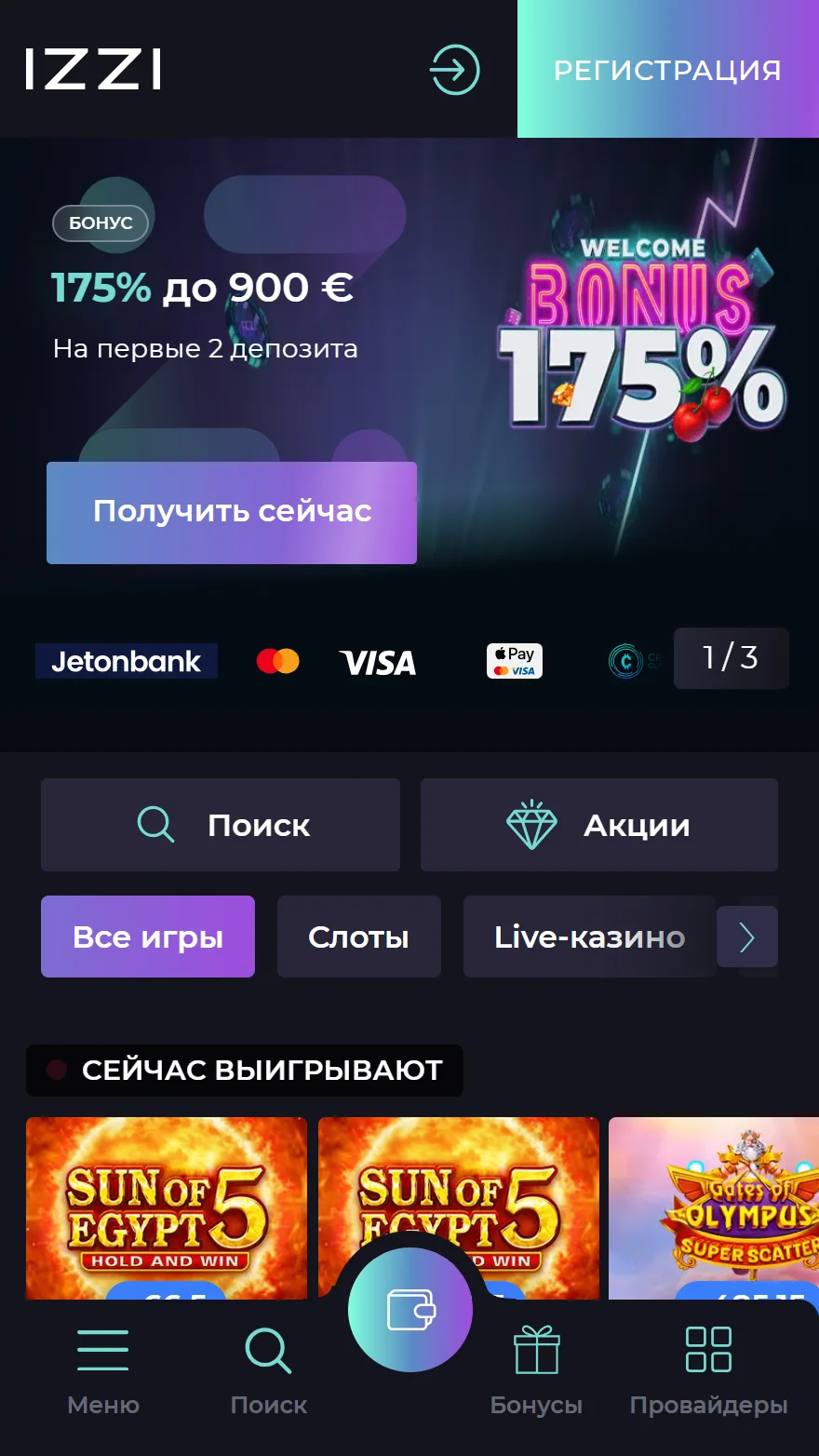
Task: Open the Поиск search panel
Action: click(220, 824)
